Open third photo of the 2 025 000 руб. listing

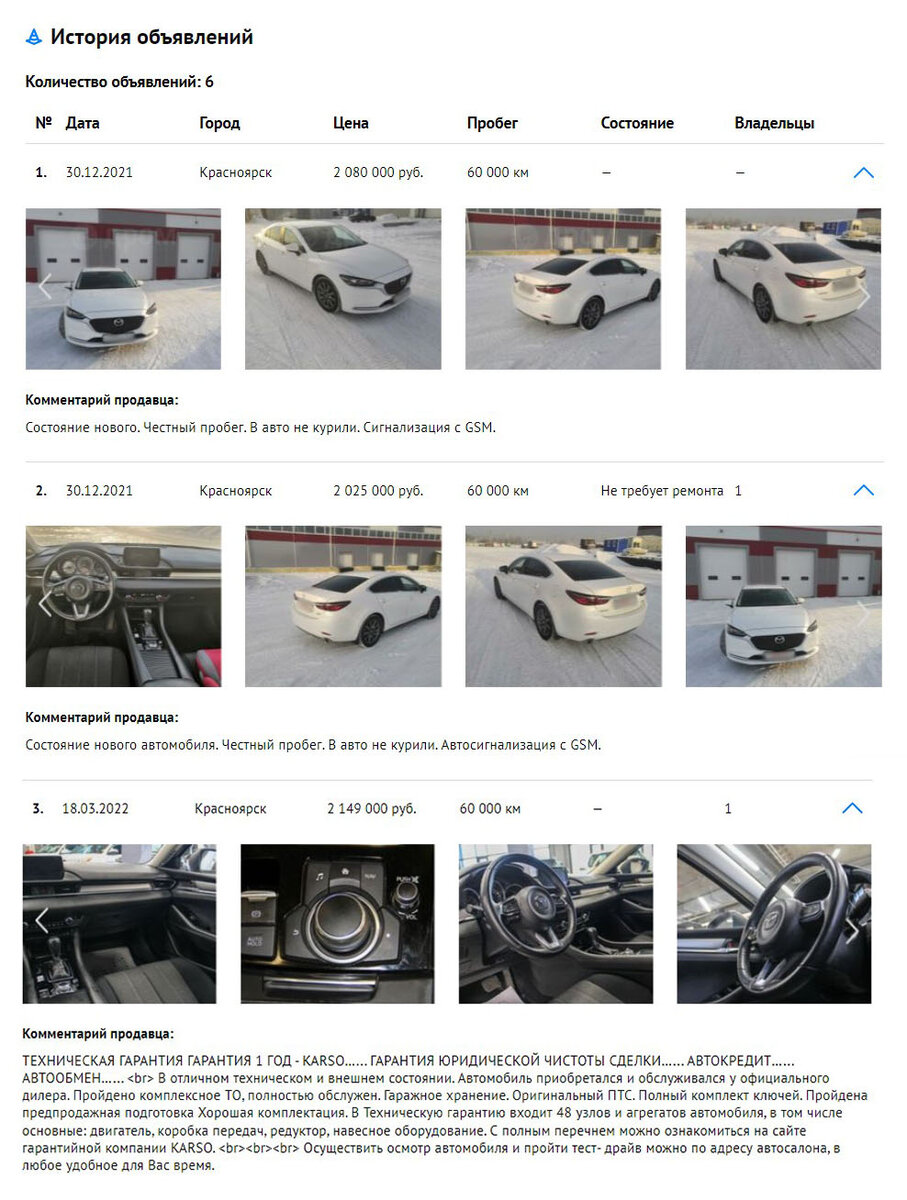point(563,607)
